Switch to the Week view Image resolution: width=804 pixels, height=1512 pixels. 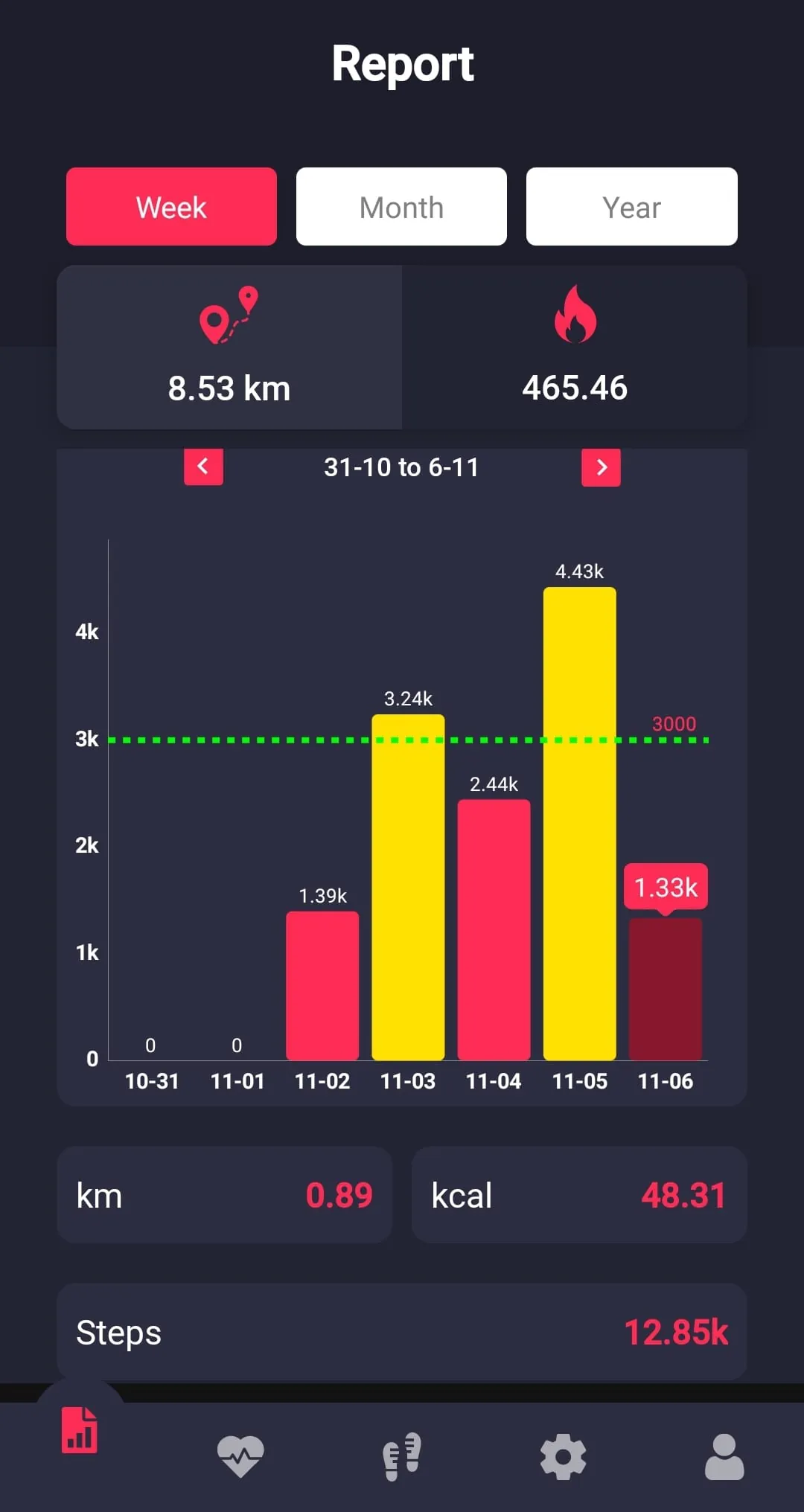[171, 206]
